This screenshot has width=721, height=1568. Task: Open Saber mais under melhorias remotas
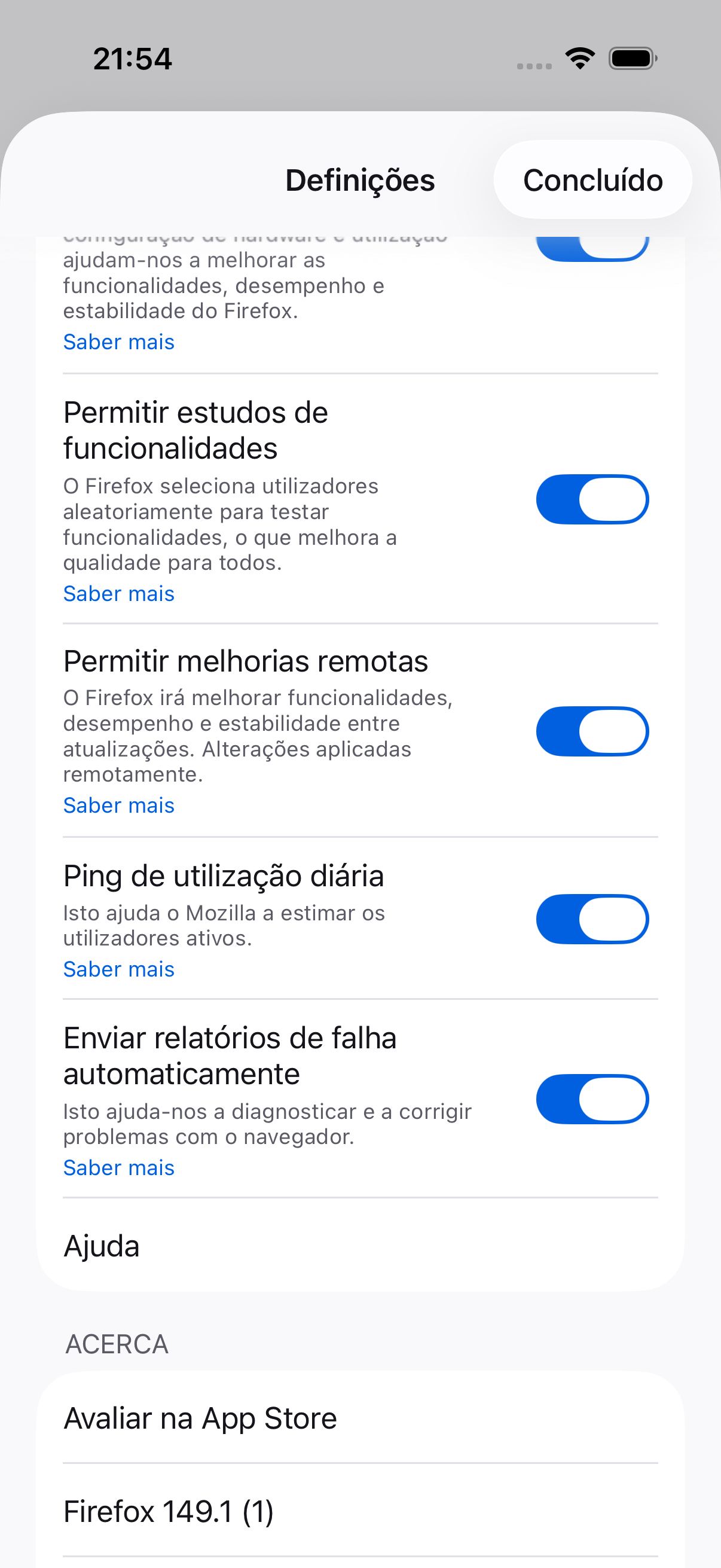(x=118, y=806)
